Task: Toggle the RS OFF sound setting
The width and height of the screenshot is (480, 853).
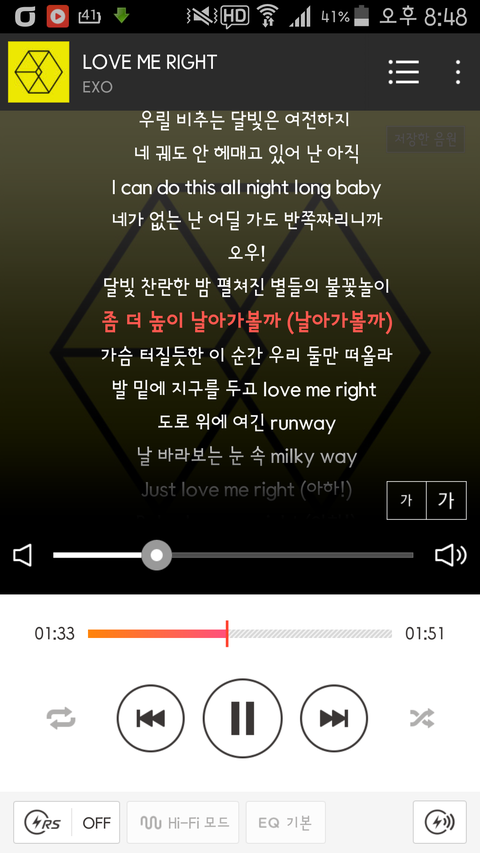Action: pyautogui.click(x=66, y=822)
